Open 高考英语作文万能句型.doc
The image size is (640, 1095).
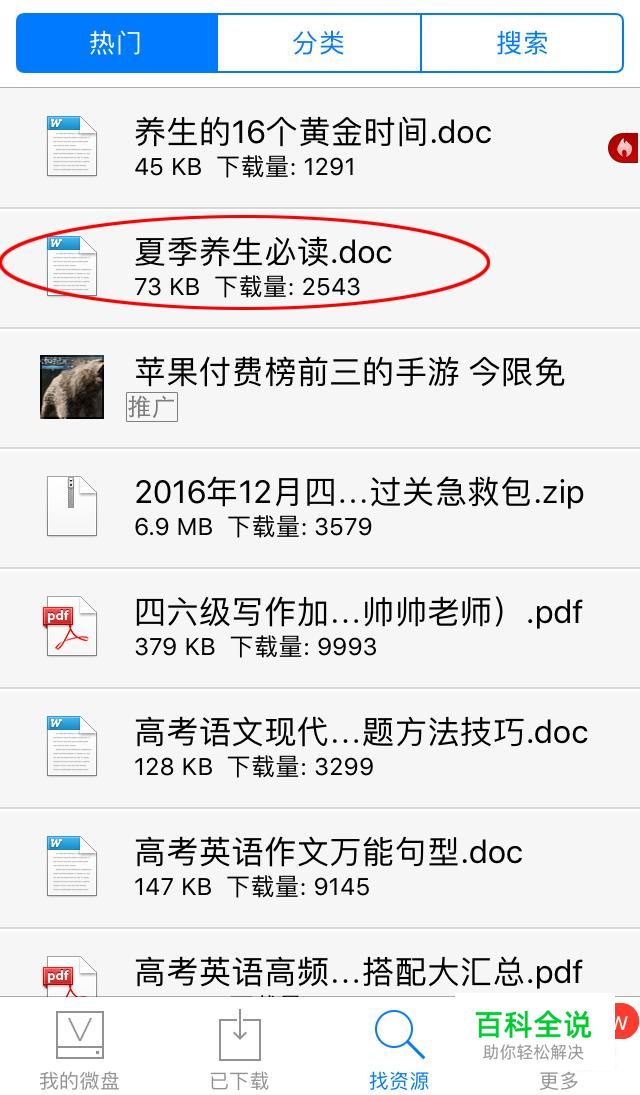[x=328, y=867]
